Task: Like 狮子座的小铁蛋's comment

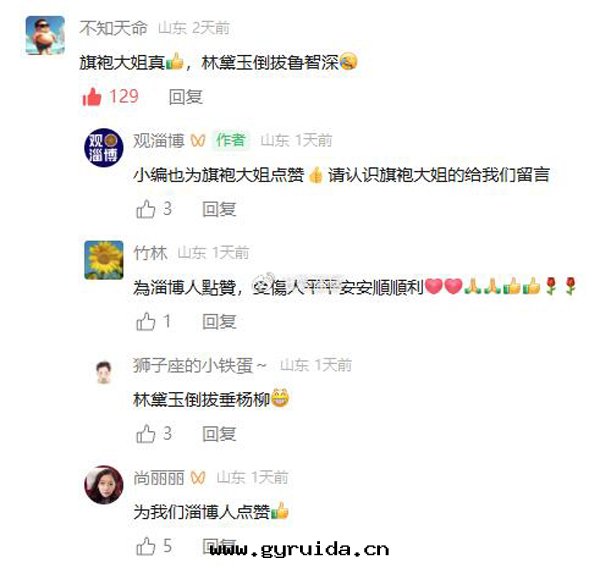Action: [x=147, y=434]
